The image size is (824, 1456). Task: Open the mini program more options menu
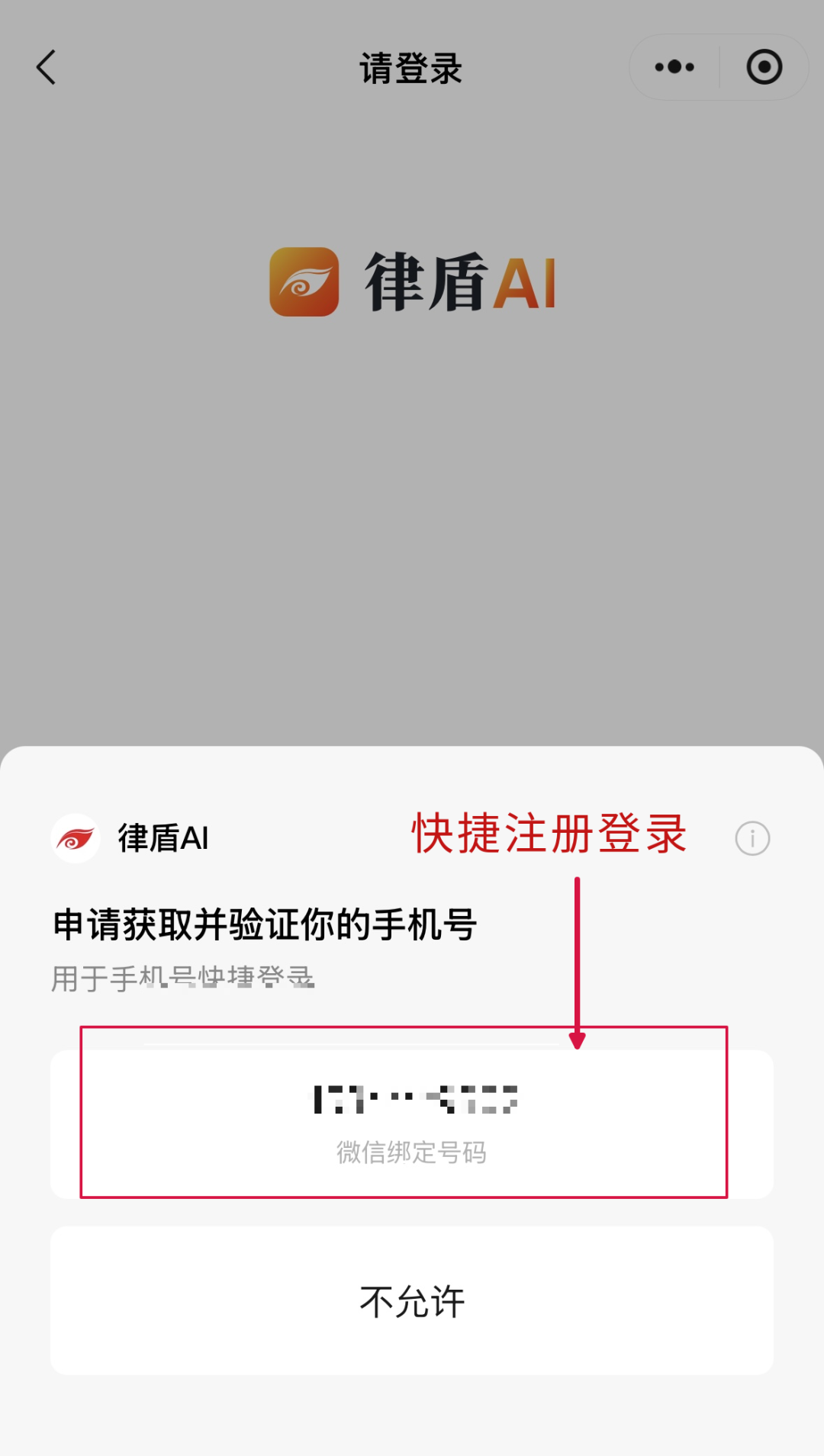674,67
